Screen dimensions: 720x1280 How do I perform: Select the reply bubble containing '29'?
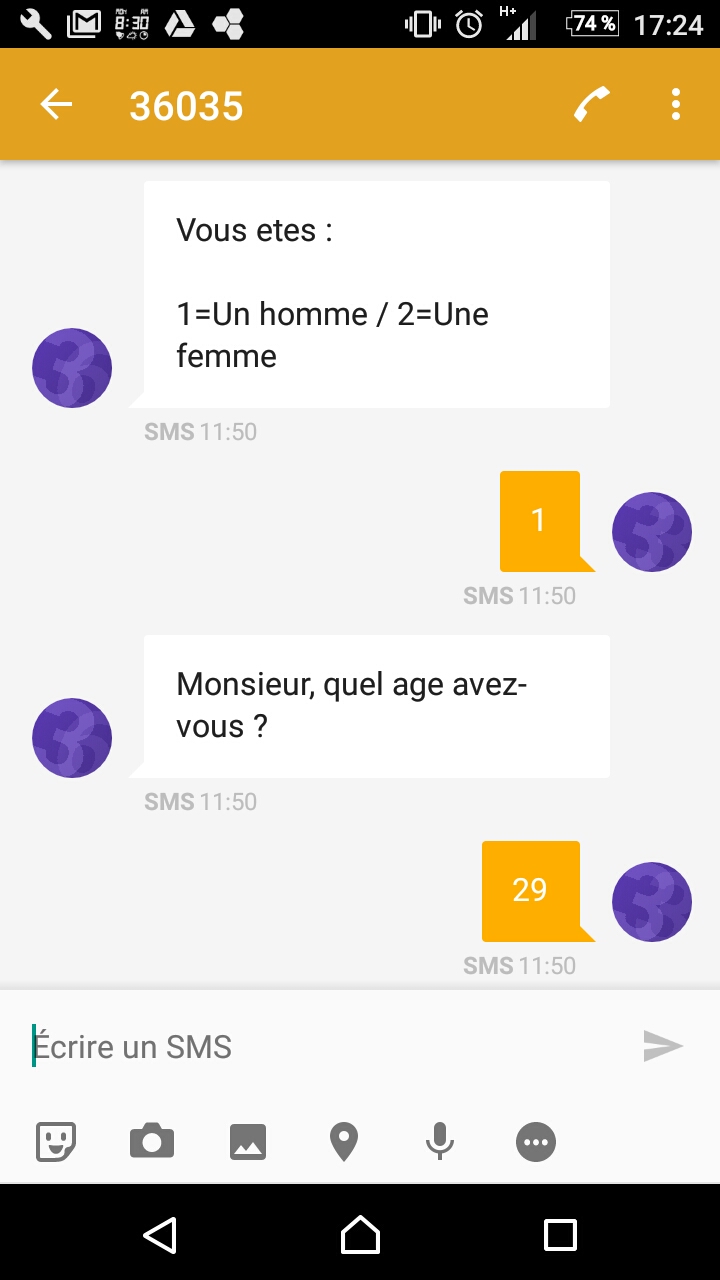pyautogui.click(x=531, y=890)
